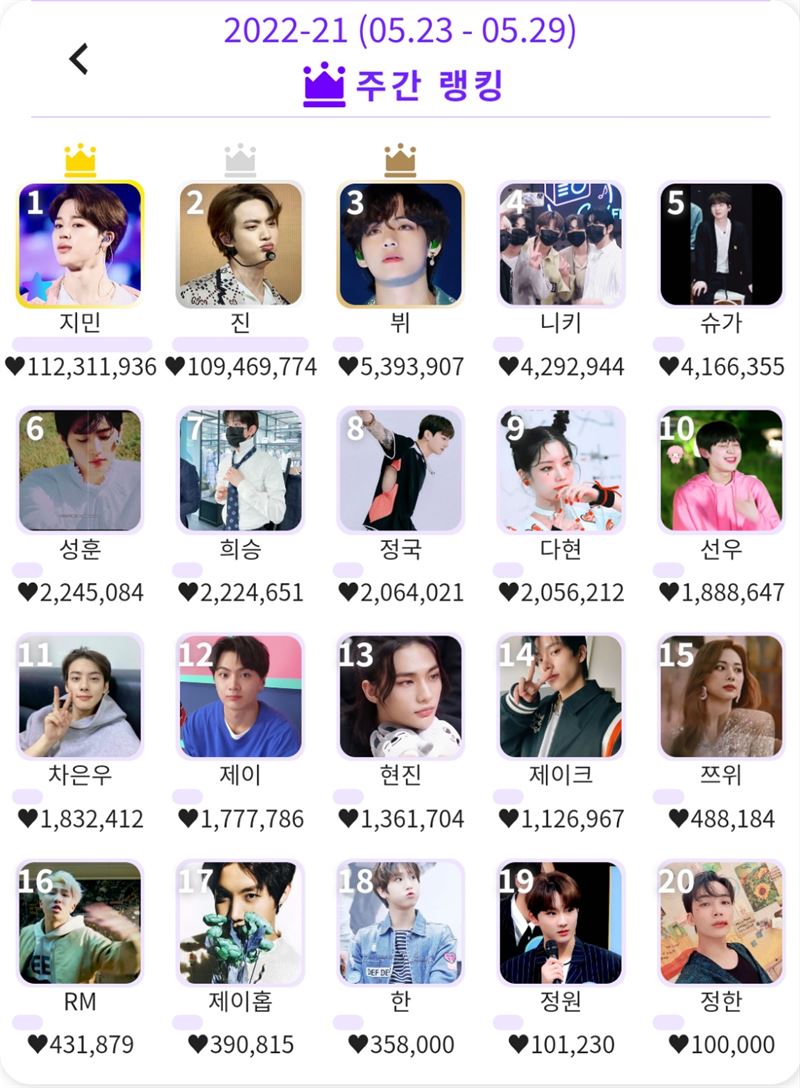Tap rank 20 정한's tile

[721, 922]
